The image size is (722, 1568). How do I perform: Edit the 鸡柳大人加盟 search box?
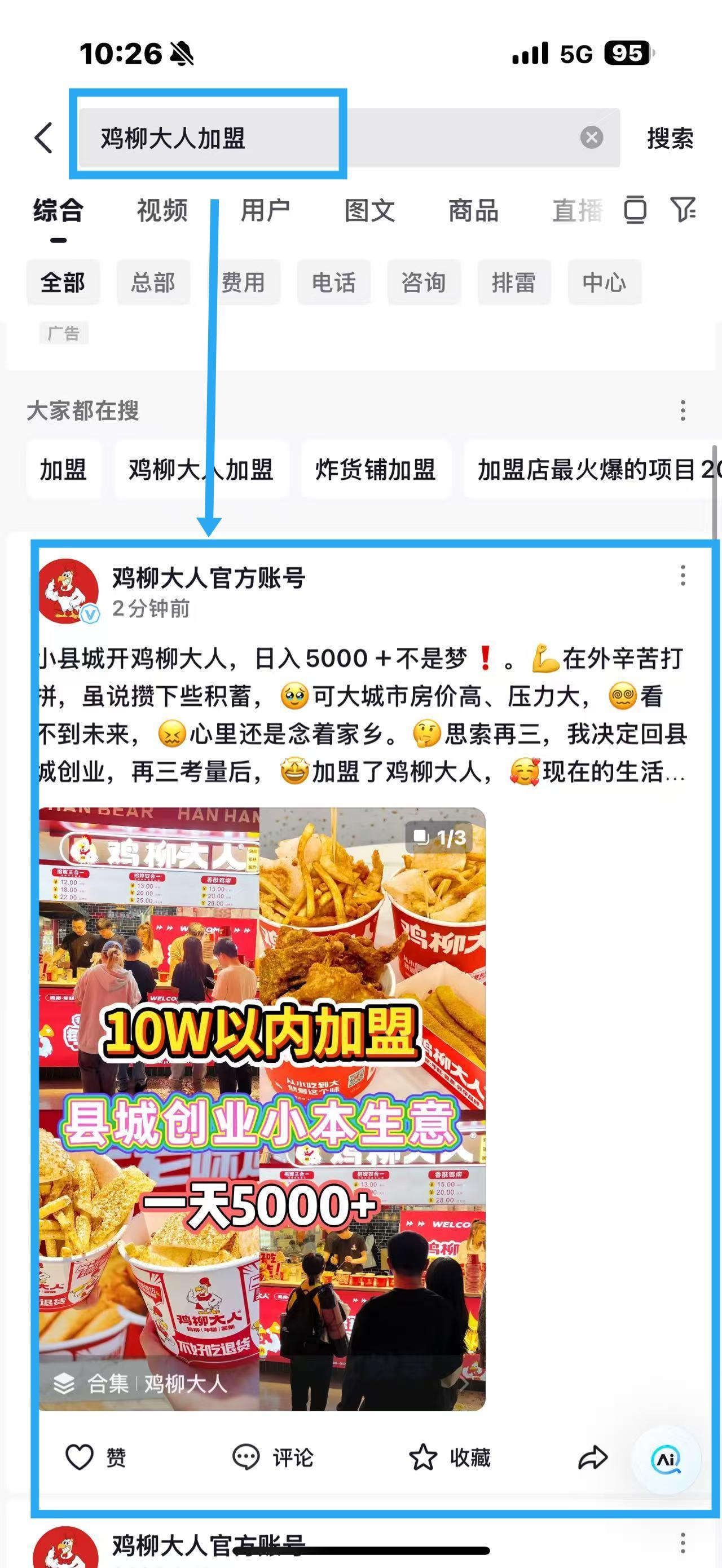[305, 138]
